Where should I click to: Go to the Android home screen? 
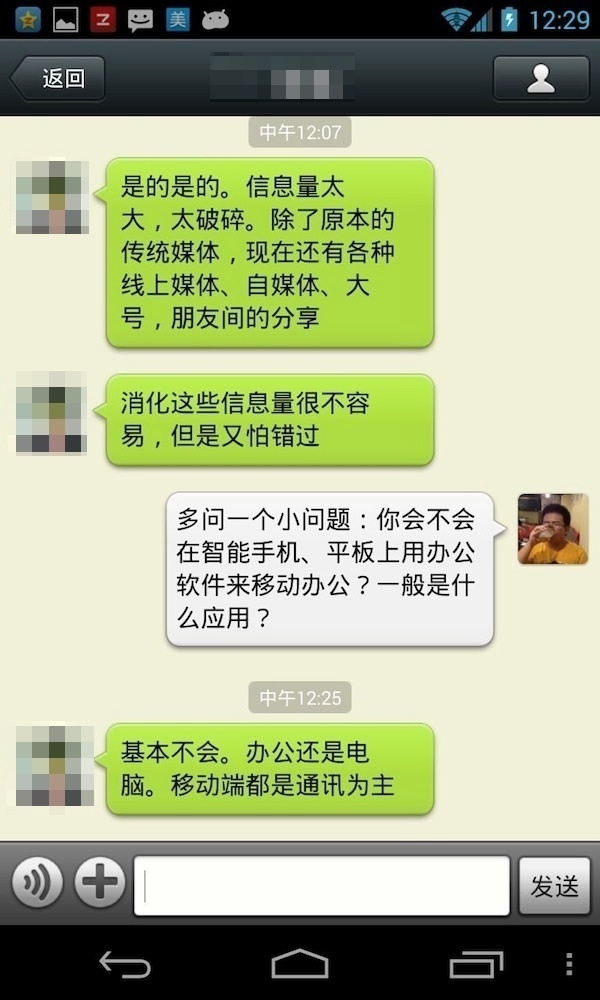point(300,964)
